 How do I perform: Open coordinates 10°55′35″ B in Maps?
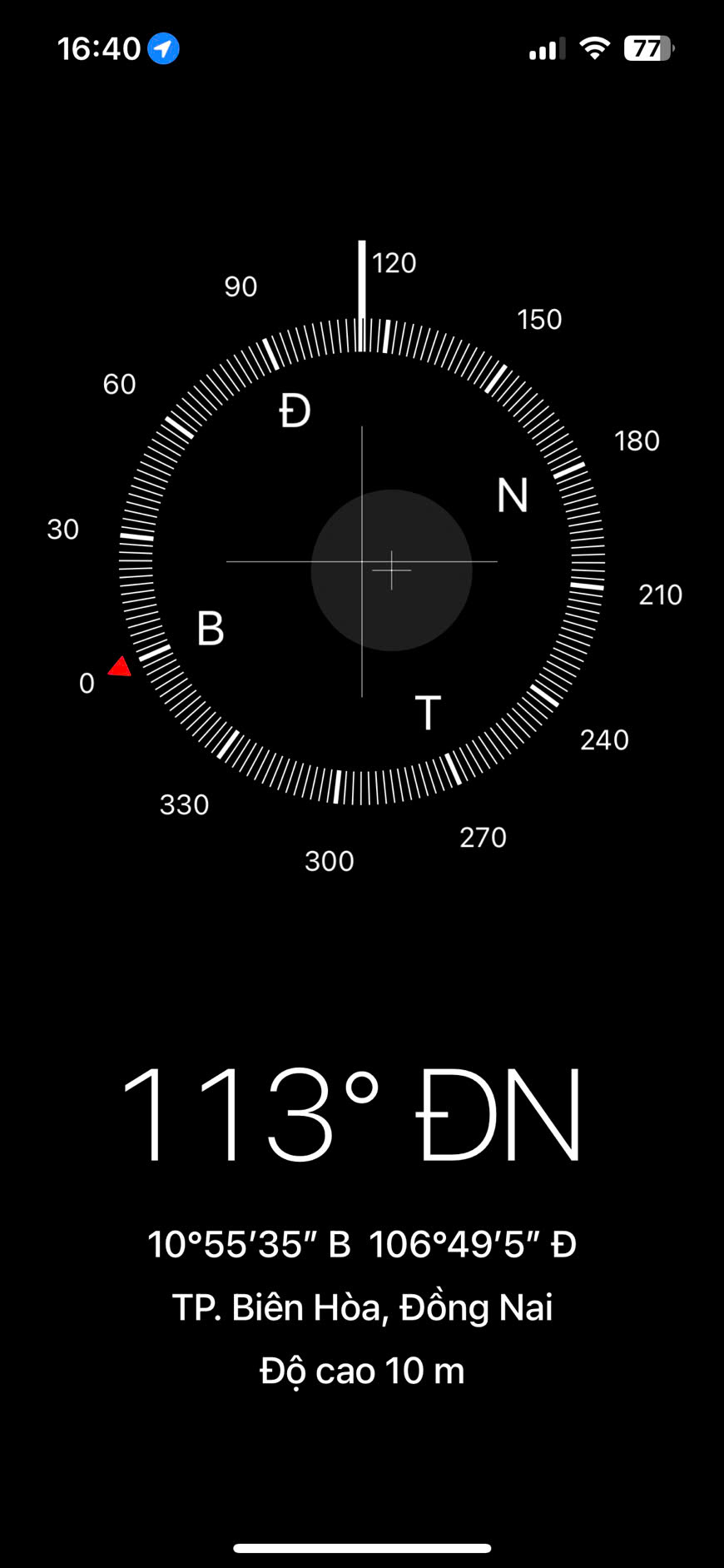pos(361,1245)
